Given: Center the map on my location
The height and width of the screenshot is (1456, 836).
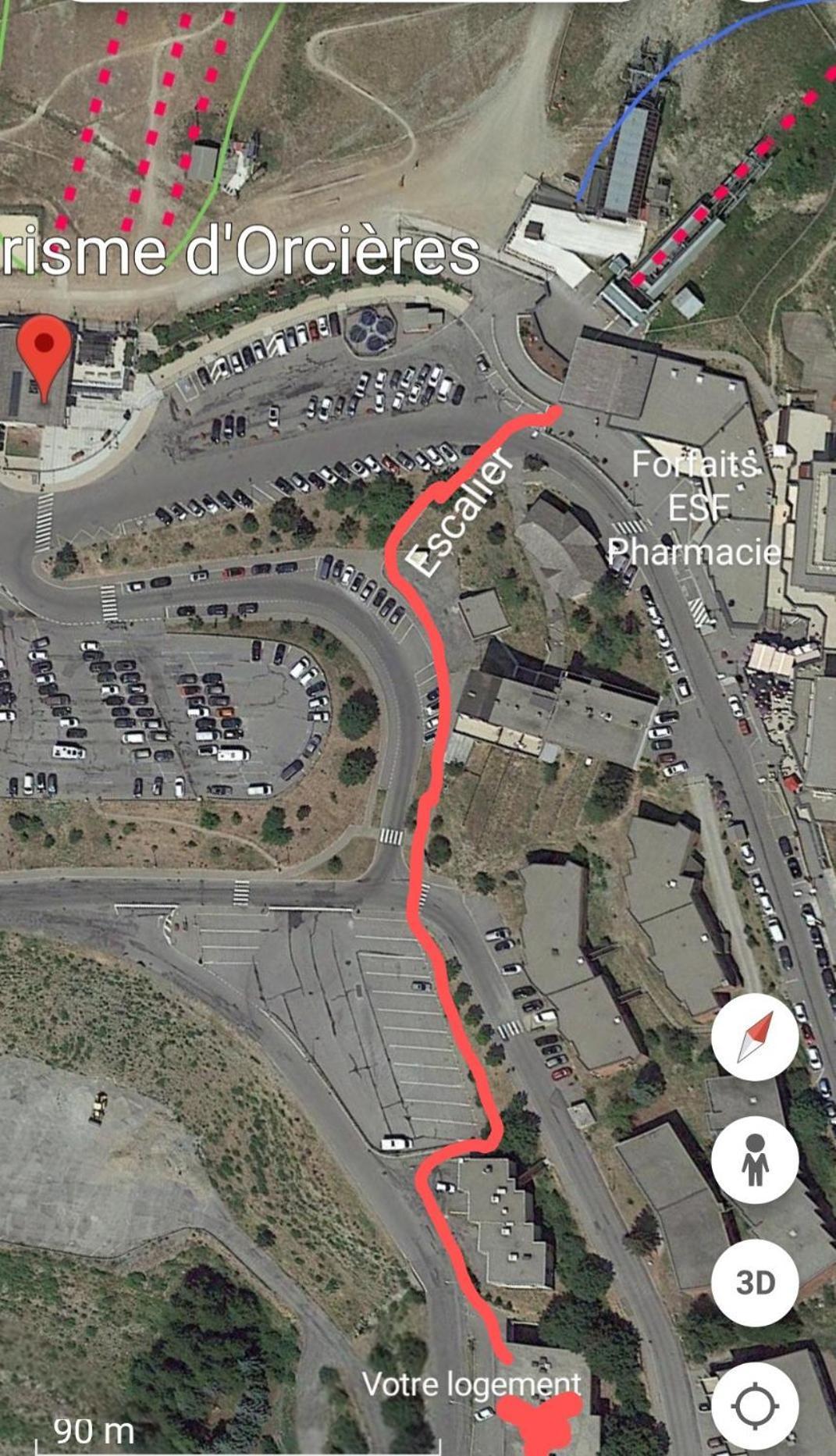Looking at the screenshot, I should pyautogui.click(x=755, y=1406).
